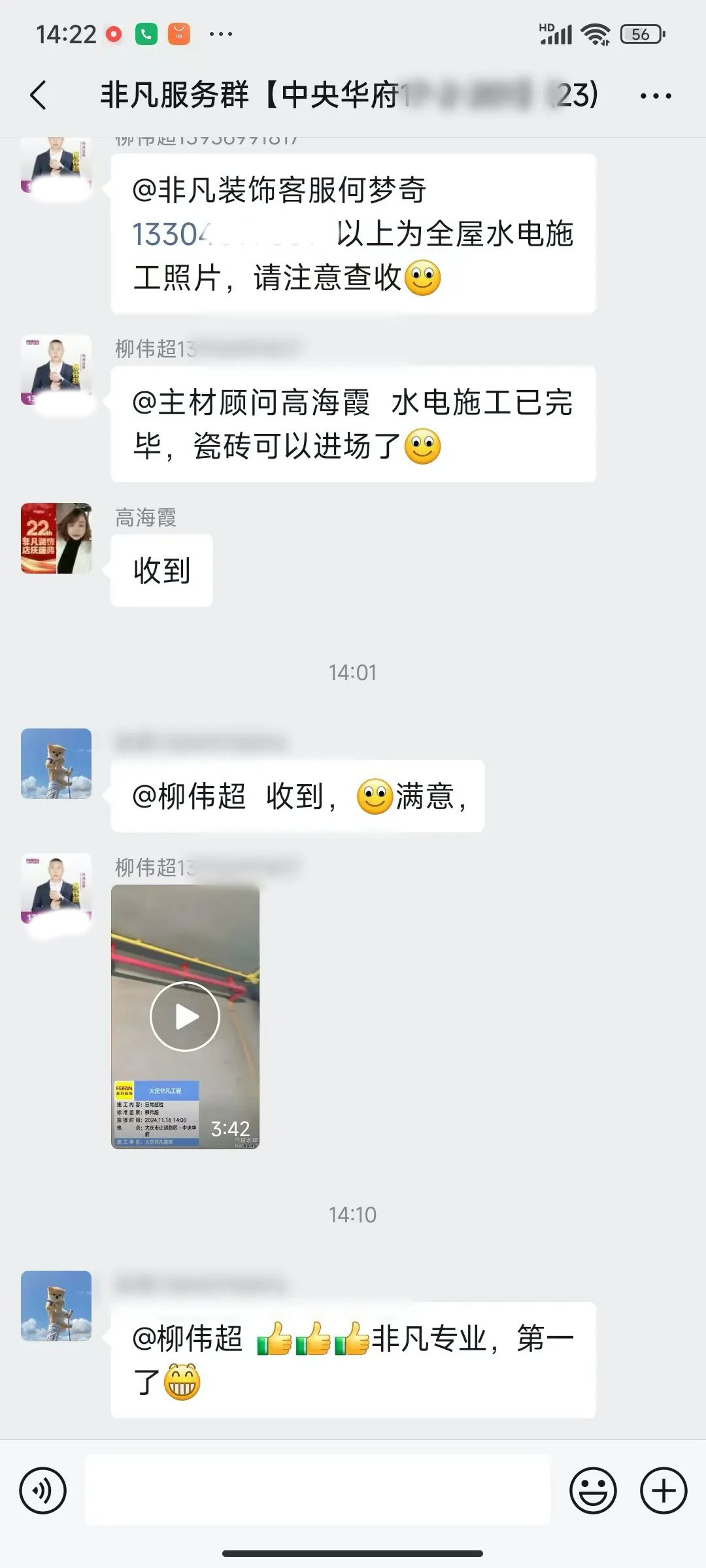Open 高海霞's profile avatar
The image size is (706, 1568).
(x=56, y=538)
